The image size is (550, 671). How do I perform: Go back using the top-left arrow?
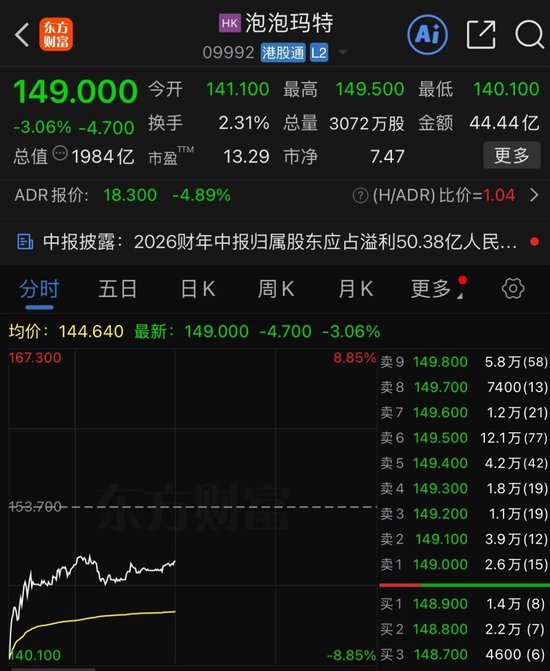click(22, 35)
